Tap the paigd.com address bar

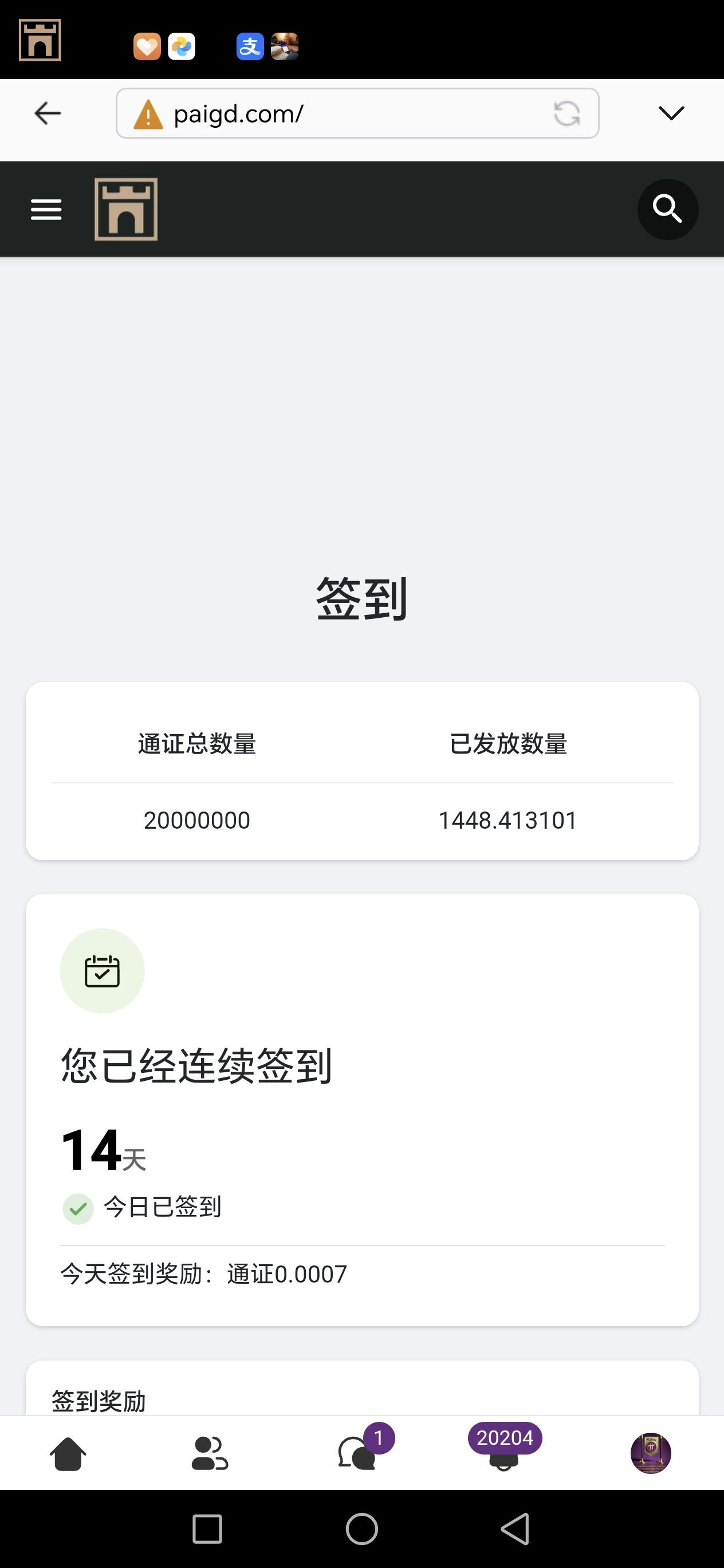click(341, 113)
